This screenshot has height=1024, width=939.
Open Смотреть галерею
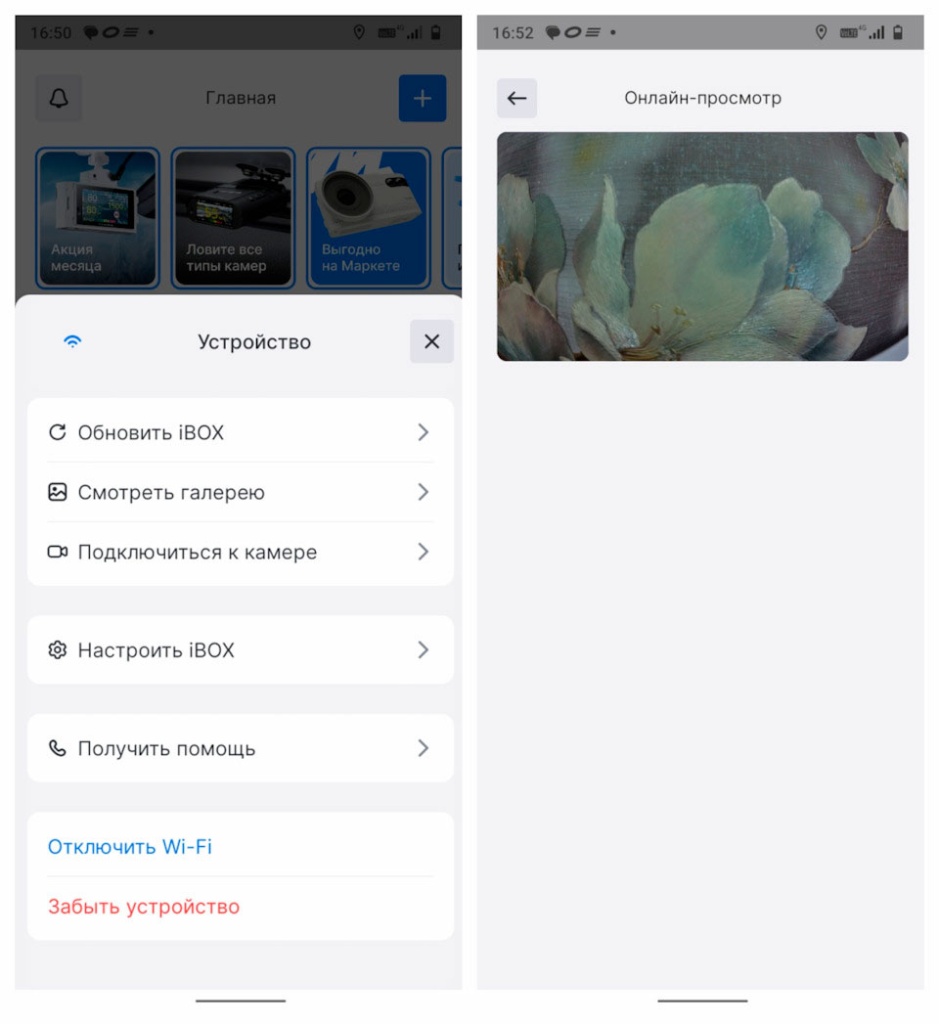[240, 492]
